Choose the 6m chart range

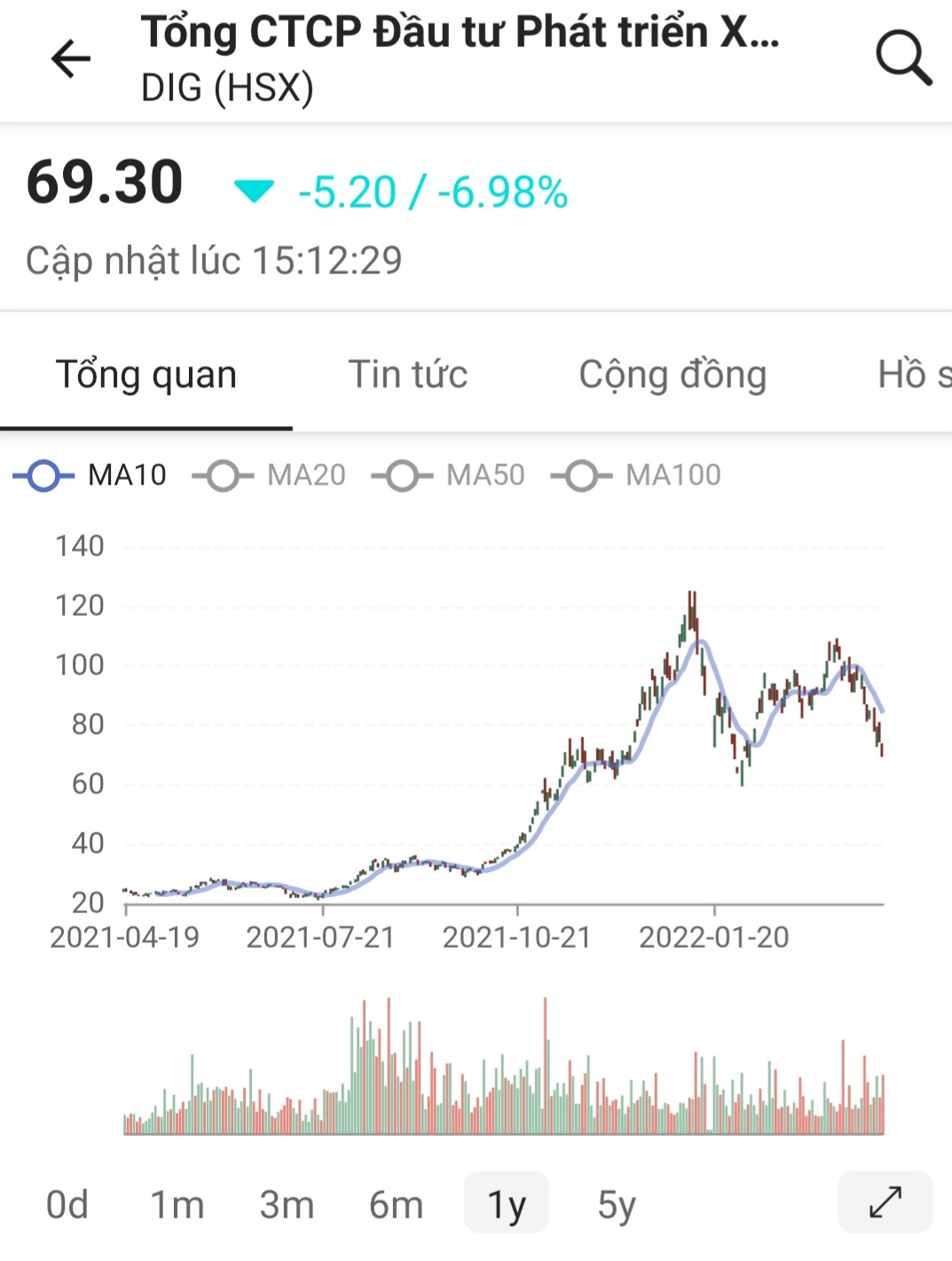coord(397,1204)
